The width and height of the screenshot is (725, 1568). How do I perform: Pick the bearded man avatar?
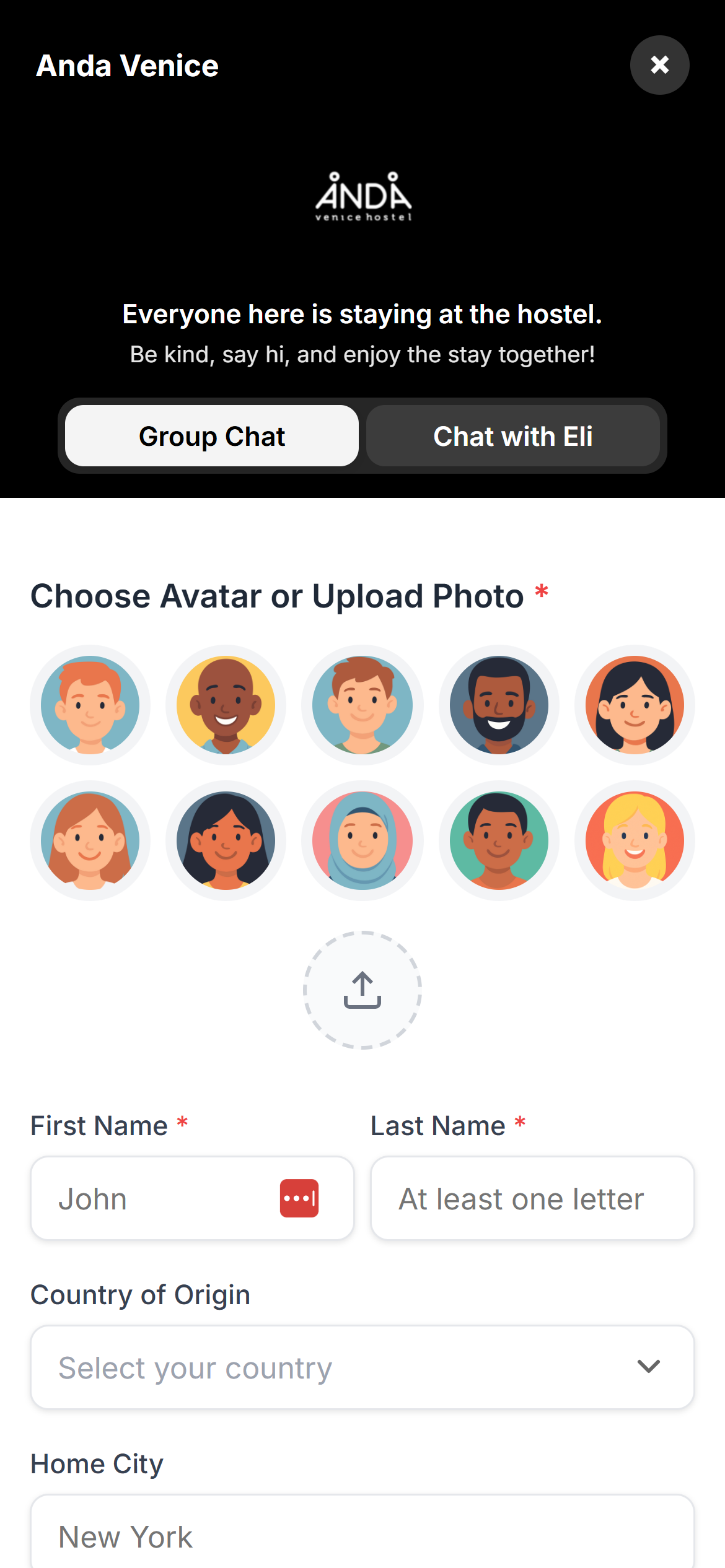click(499, 705)
